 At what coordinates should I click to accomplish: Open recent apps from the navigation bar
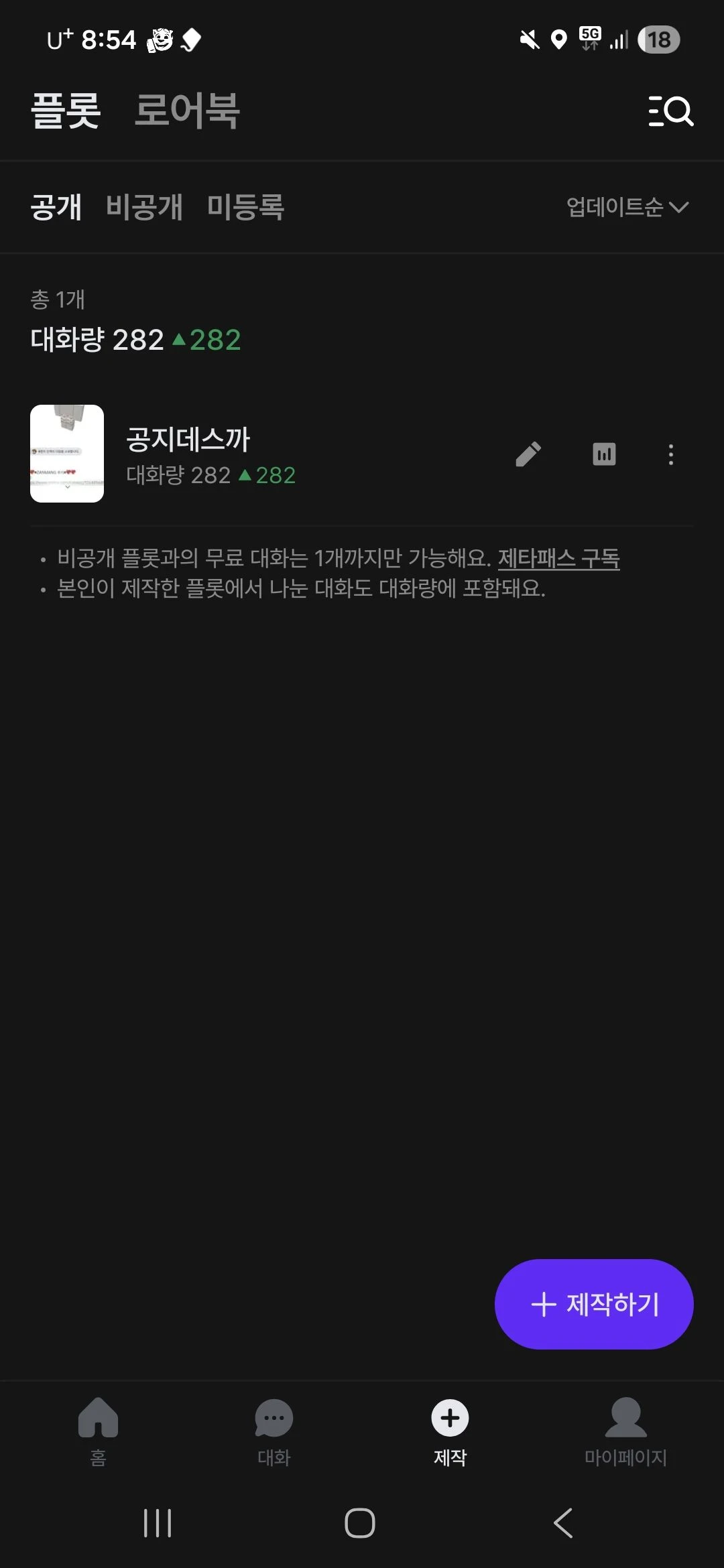click(x=158, y=1523)
